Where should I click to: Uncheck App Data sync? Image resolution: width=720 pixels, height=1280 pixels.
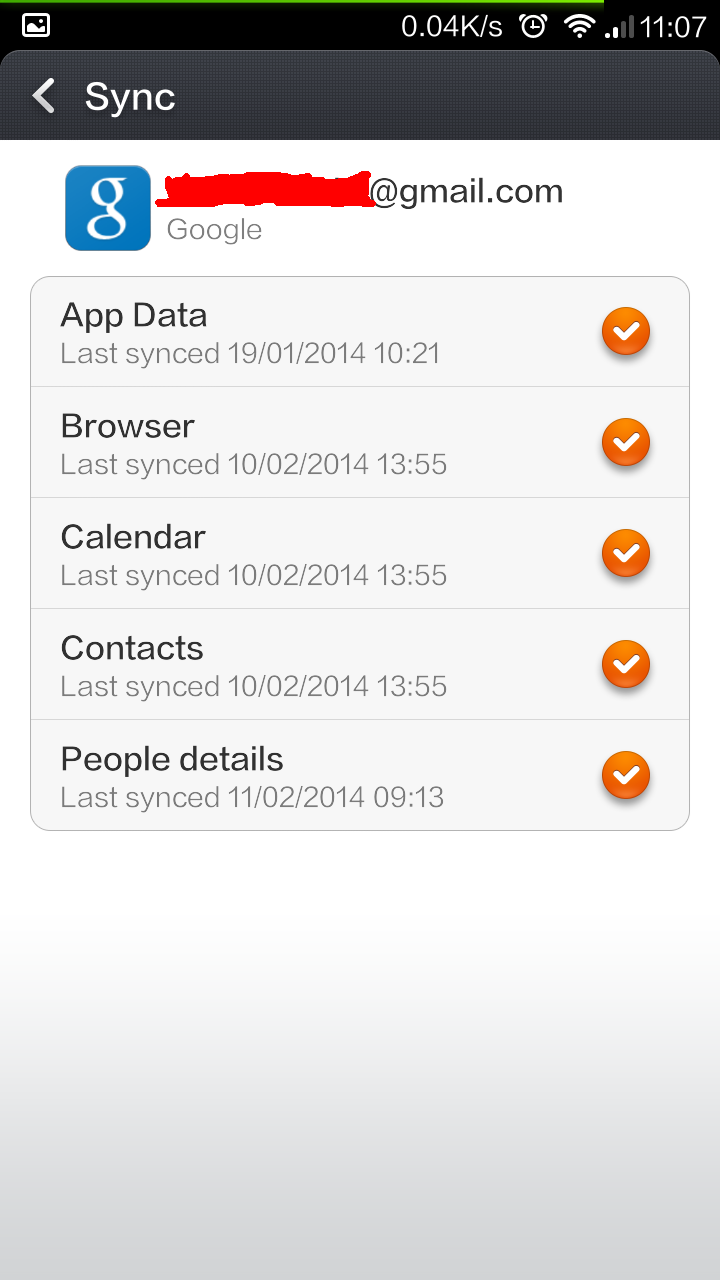click(x=626, y=332)
